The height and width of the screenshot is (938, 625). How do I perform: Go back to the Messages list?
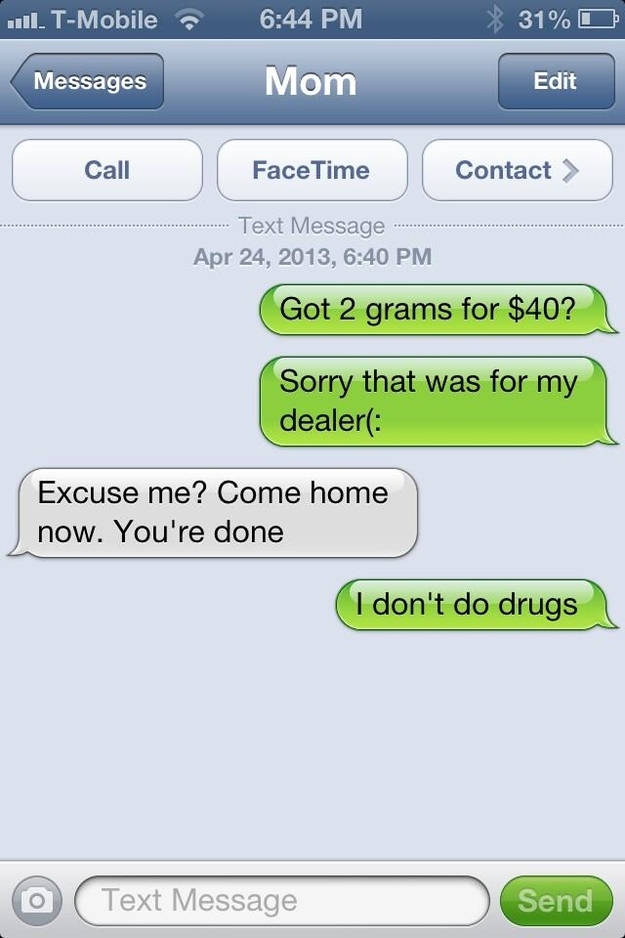tap(88, 82)
